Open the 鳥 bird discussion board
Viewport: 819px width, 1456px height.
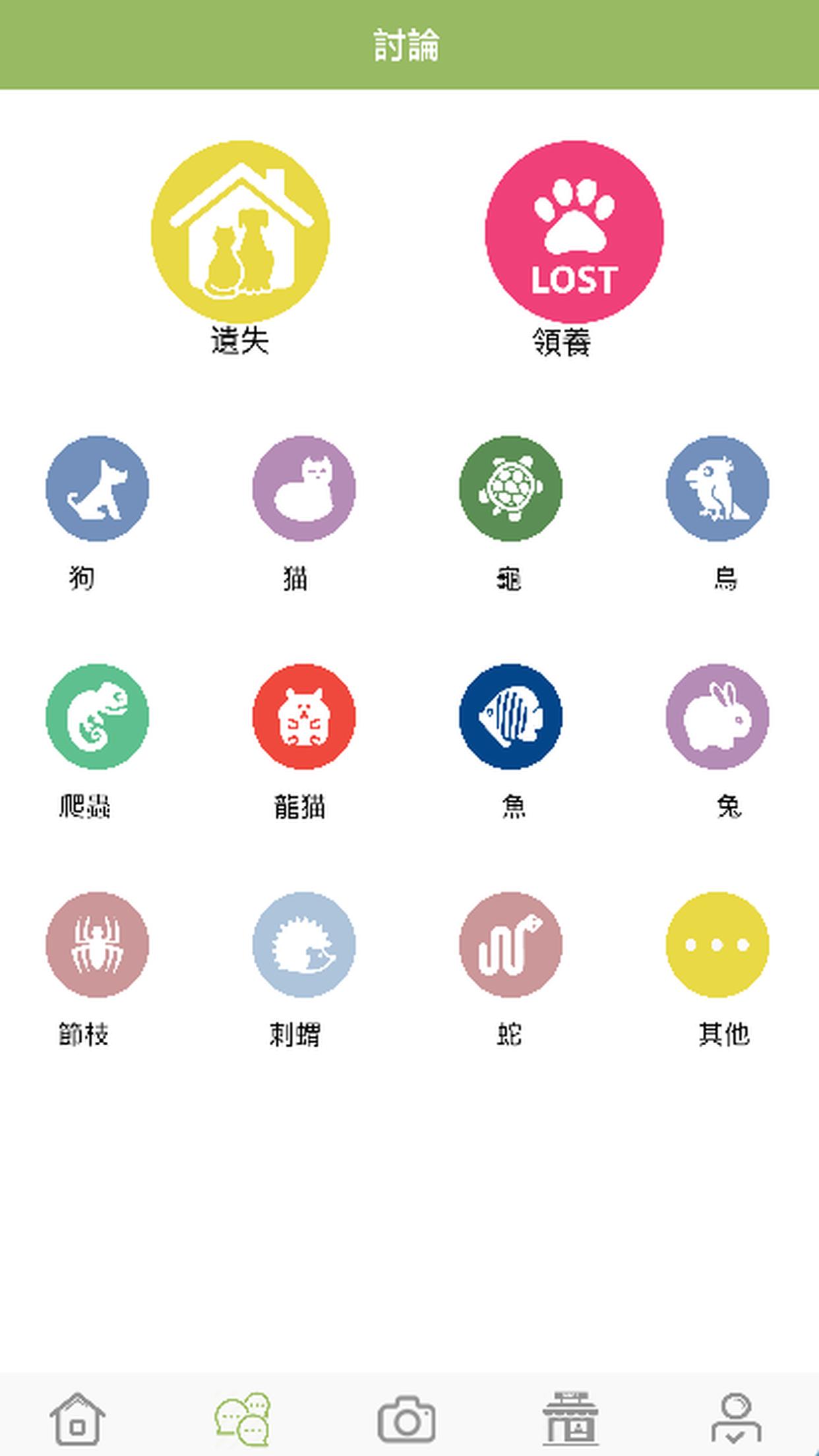click(x=717, y=489)
